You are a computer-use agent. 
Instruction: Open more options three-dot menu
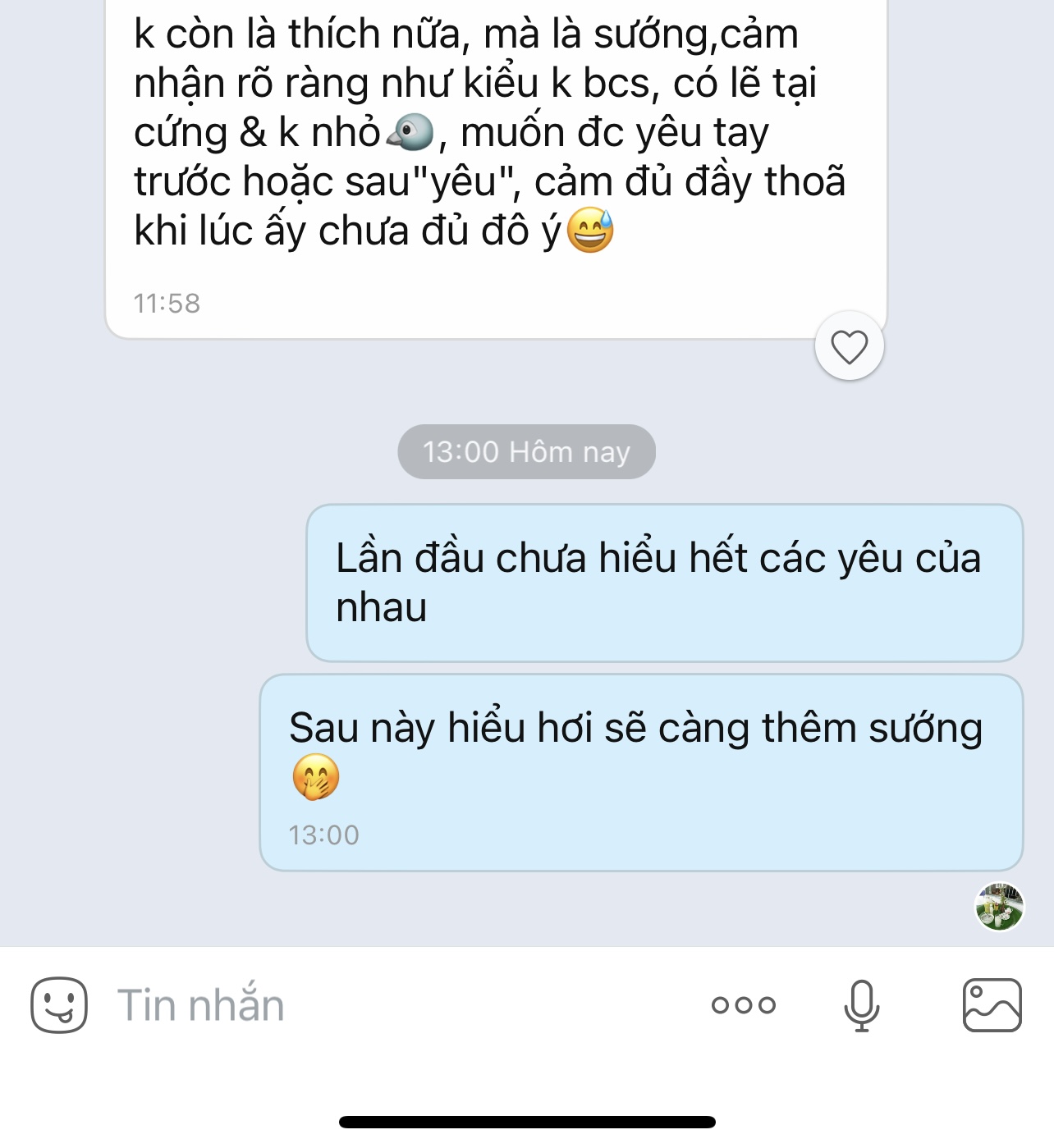743,1004
